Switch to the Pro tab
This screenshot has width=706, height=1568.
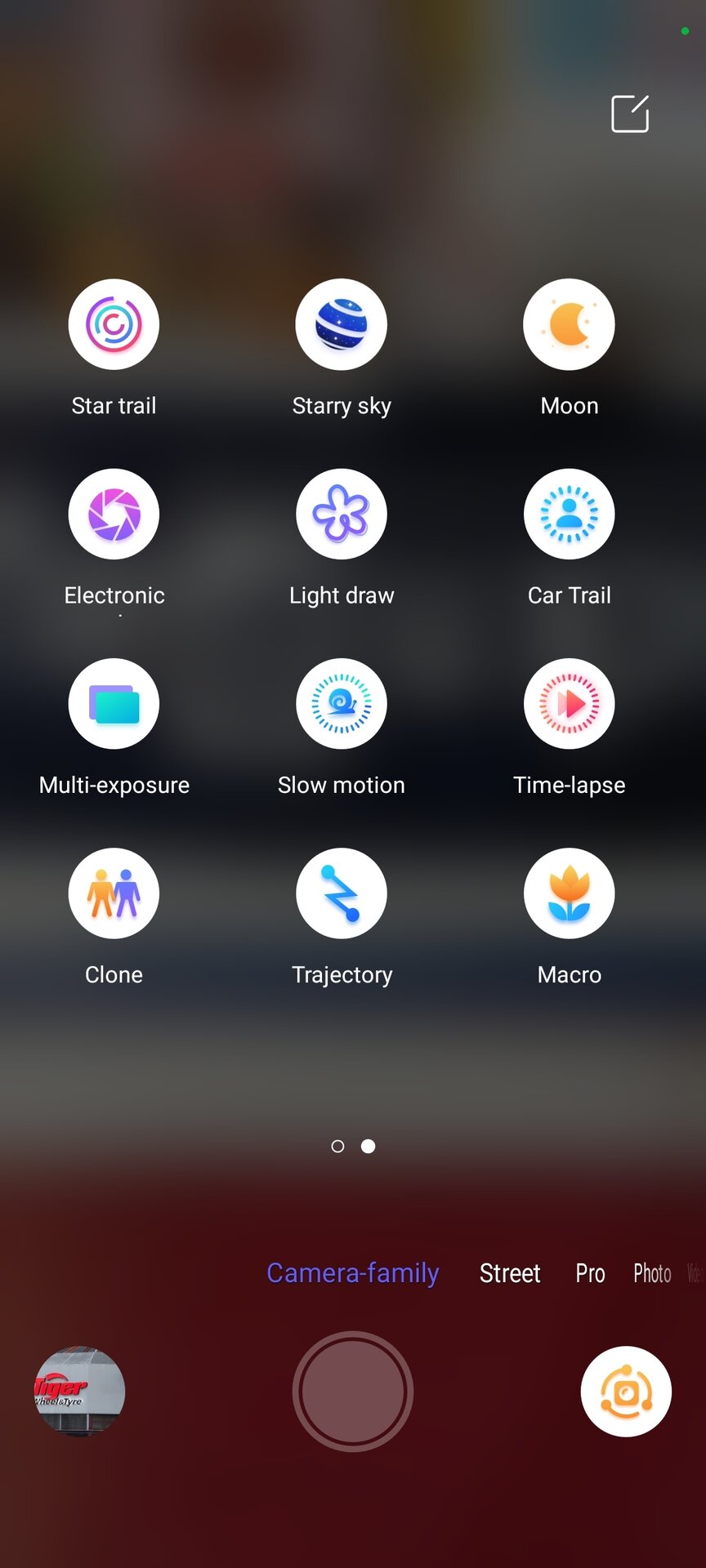coord(590,1273)
